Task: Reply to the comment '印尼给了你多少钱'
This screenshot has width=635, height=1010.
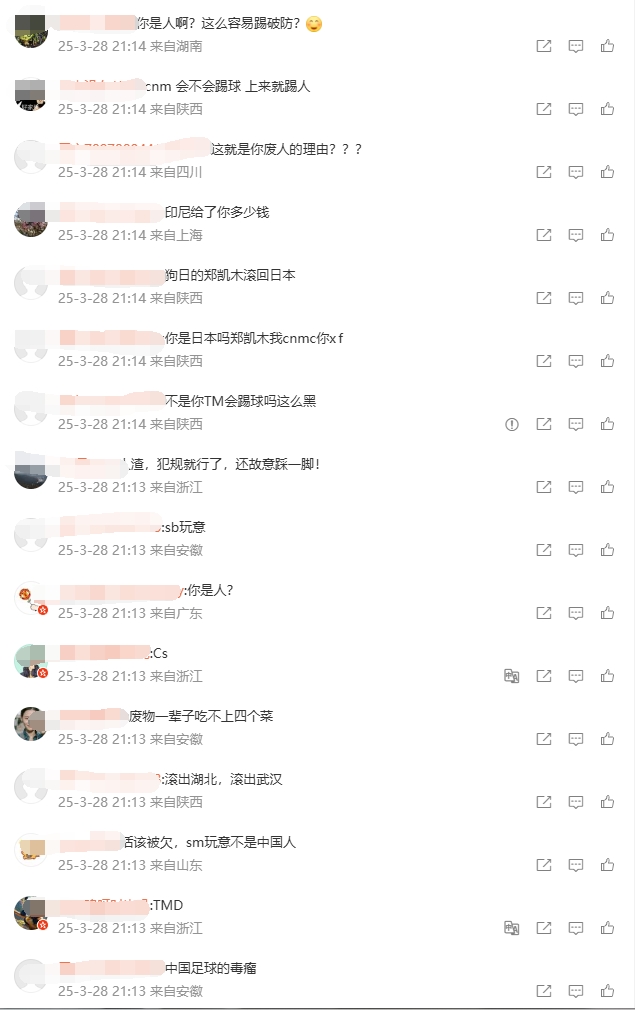Action: tap(576, 235)
